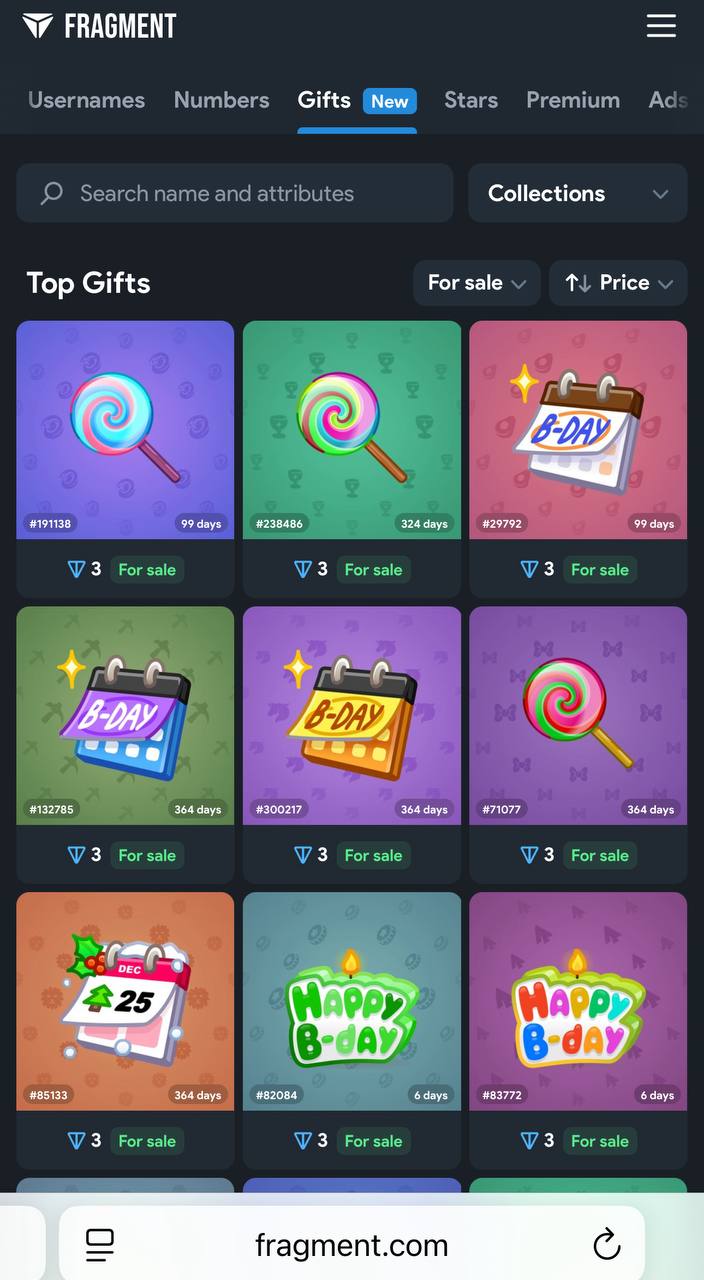Viewport: 704px width, 1280px height.
Task: Open Happy B-day gift #82084
Action: (352, 1002)
